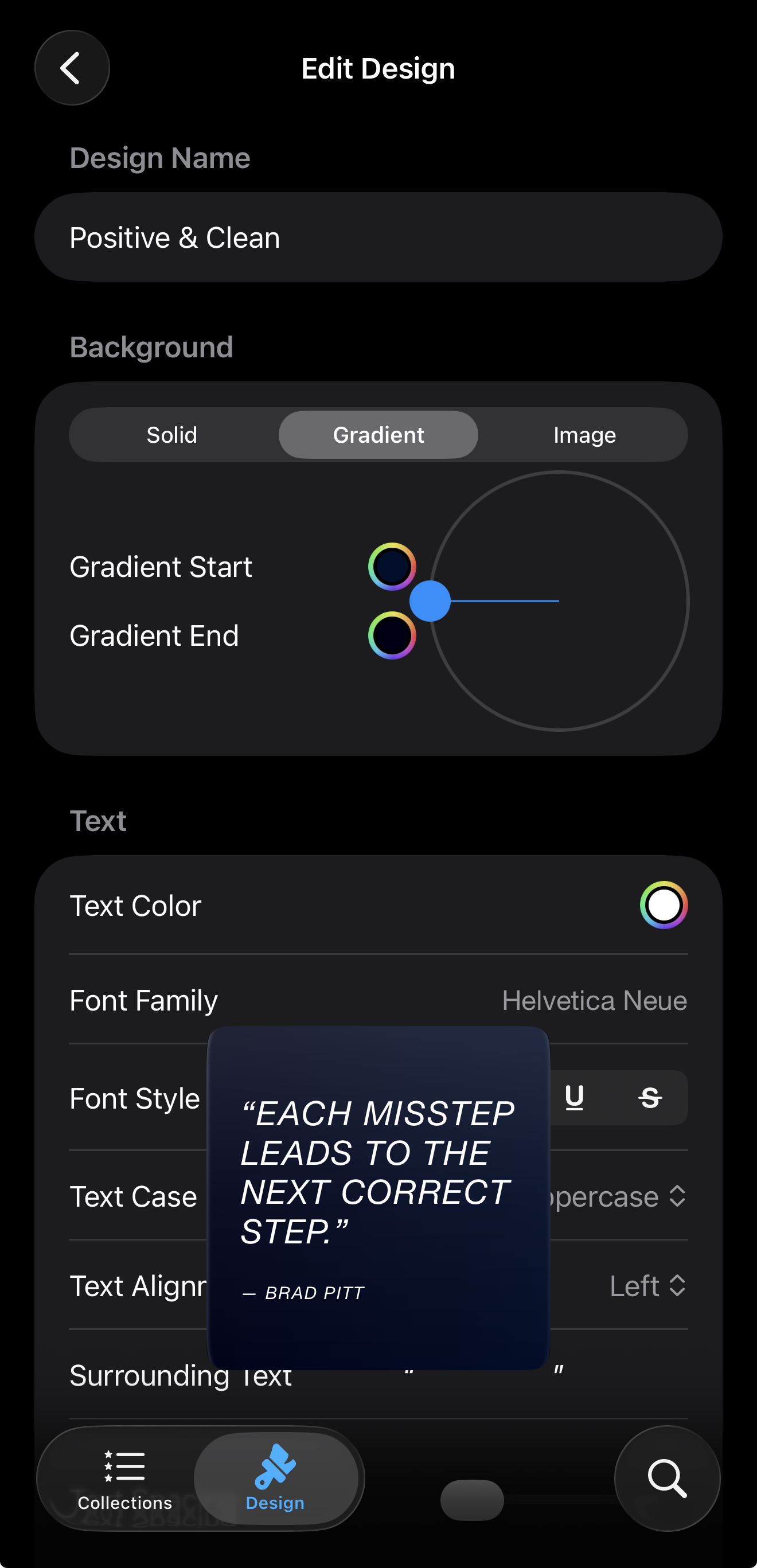Open search with the magnifier icon
The image size is (757, 1568).
(x=667, y=1478)
